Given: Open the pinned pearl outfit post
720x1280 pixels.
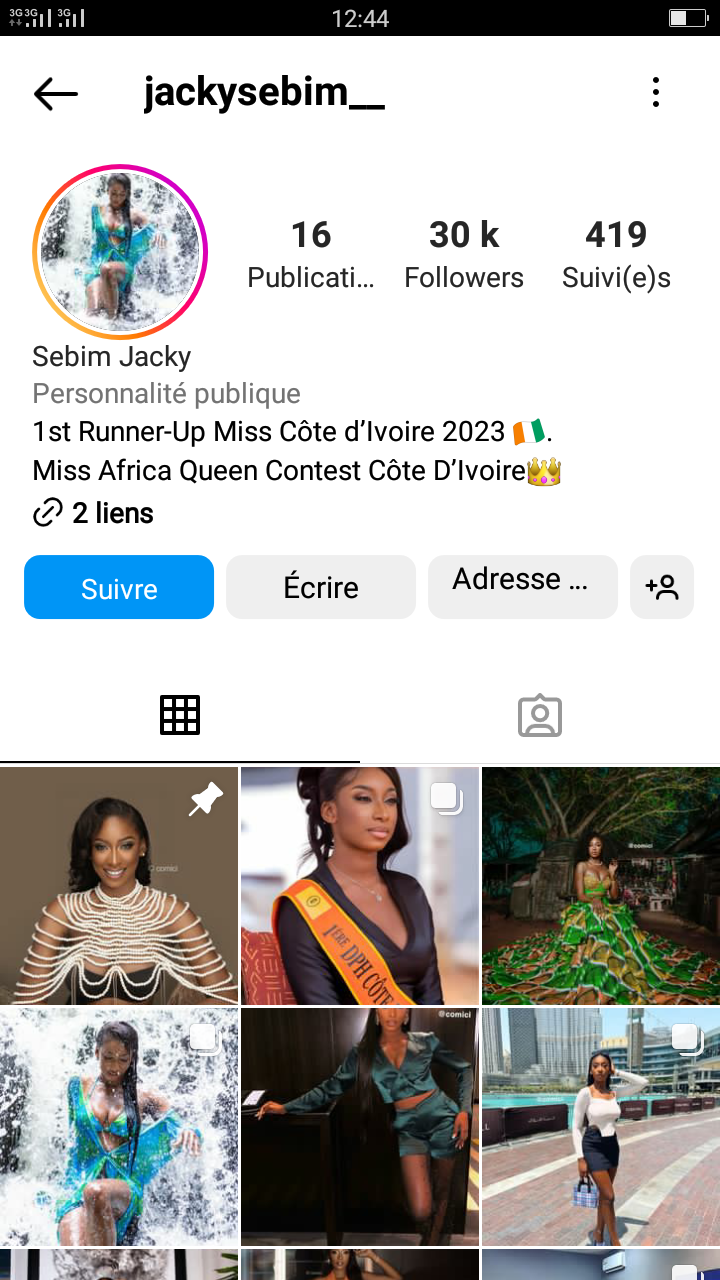Looking at the screenshot, I should [119, 886].
